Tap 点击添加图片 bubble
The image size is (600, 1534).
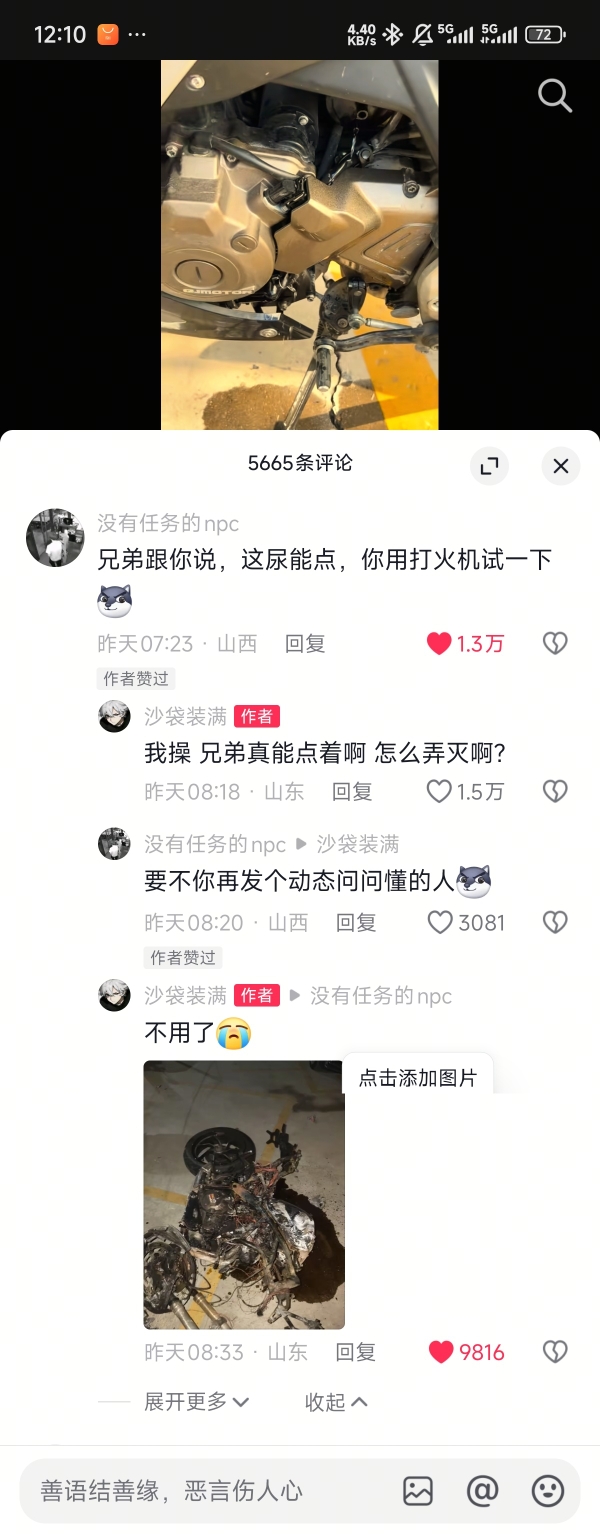418,1078
